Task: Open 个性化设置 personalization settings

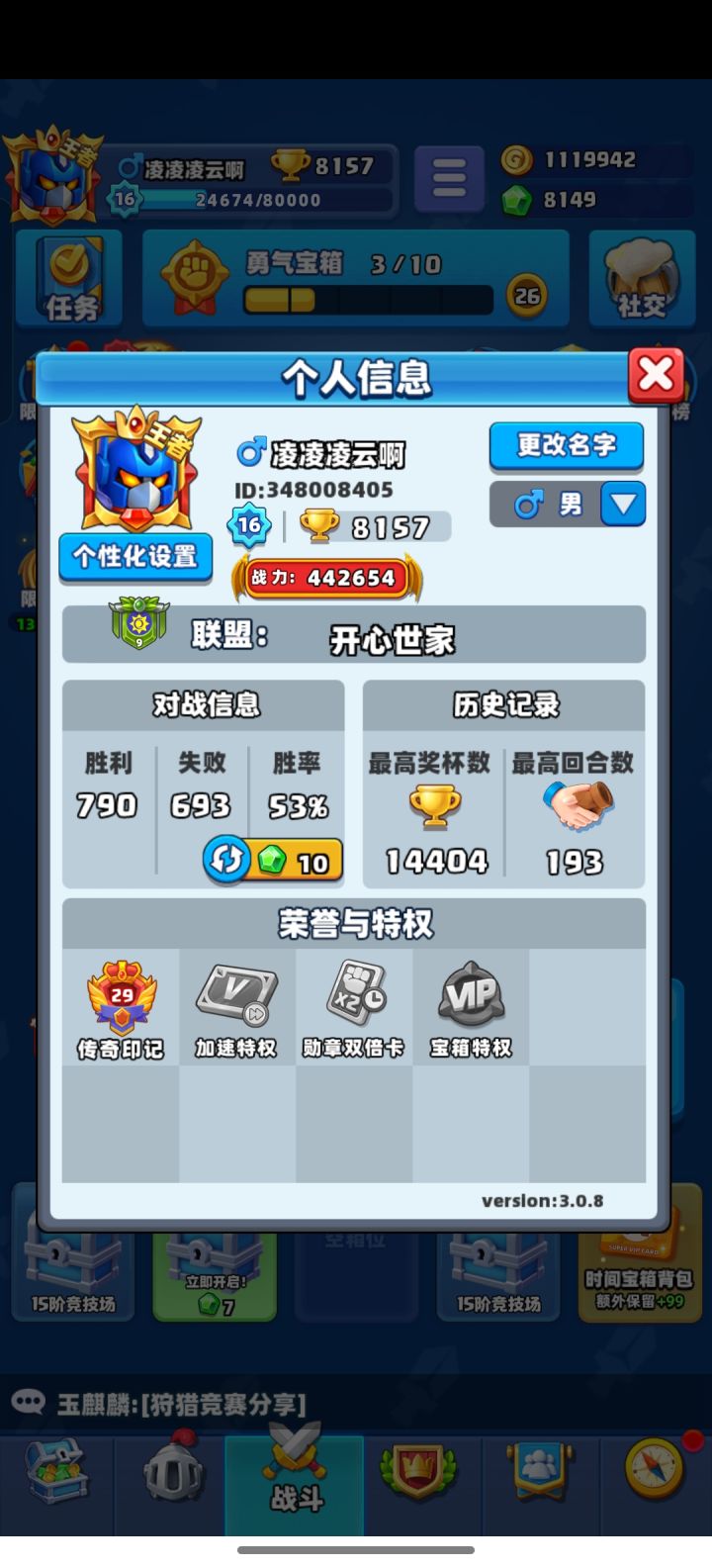Action: 134,558
